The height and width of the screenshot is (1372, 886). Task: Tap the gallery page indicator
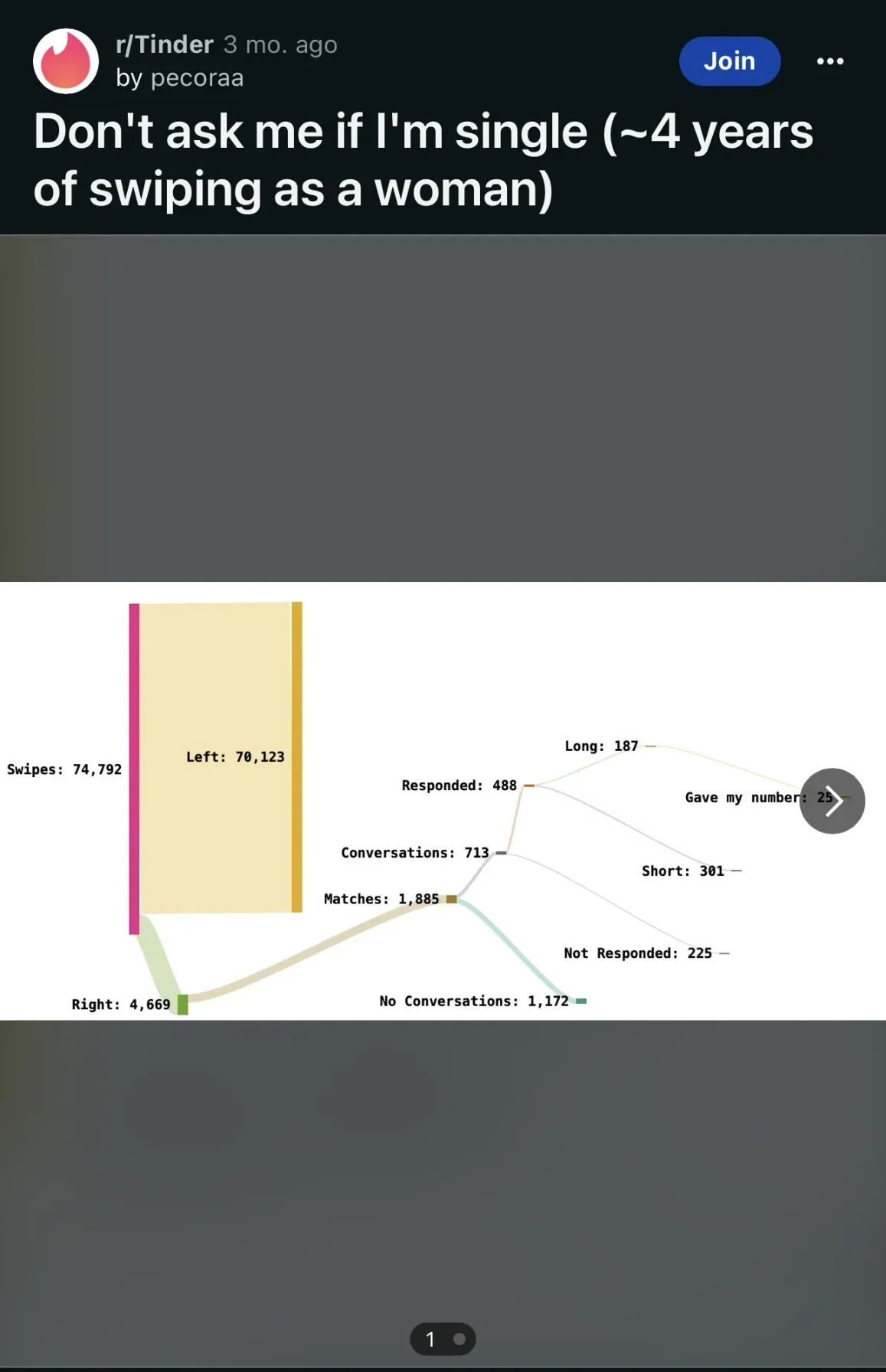coord(443,1339)
